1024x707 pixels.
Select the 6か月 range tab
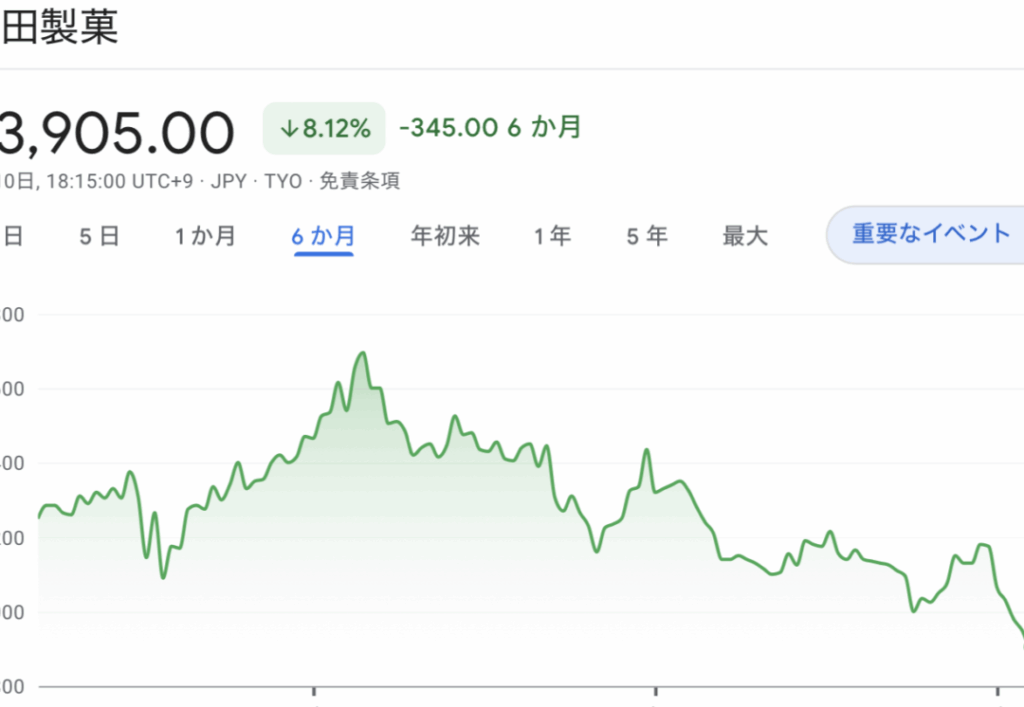pyautogui.click(x=323, y=236)
